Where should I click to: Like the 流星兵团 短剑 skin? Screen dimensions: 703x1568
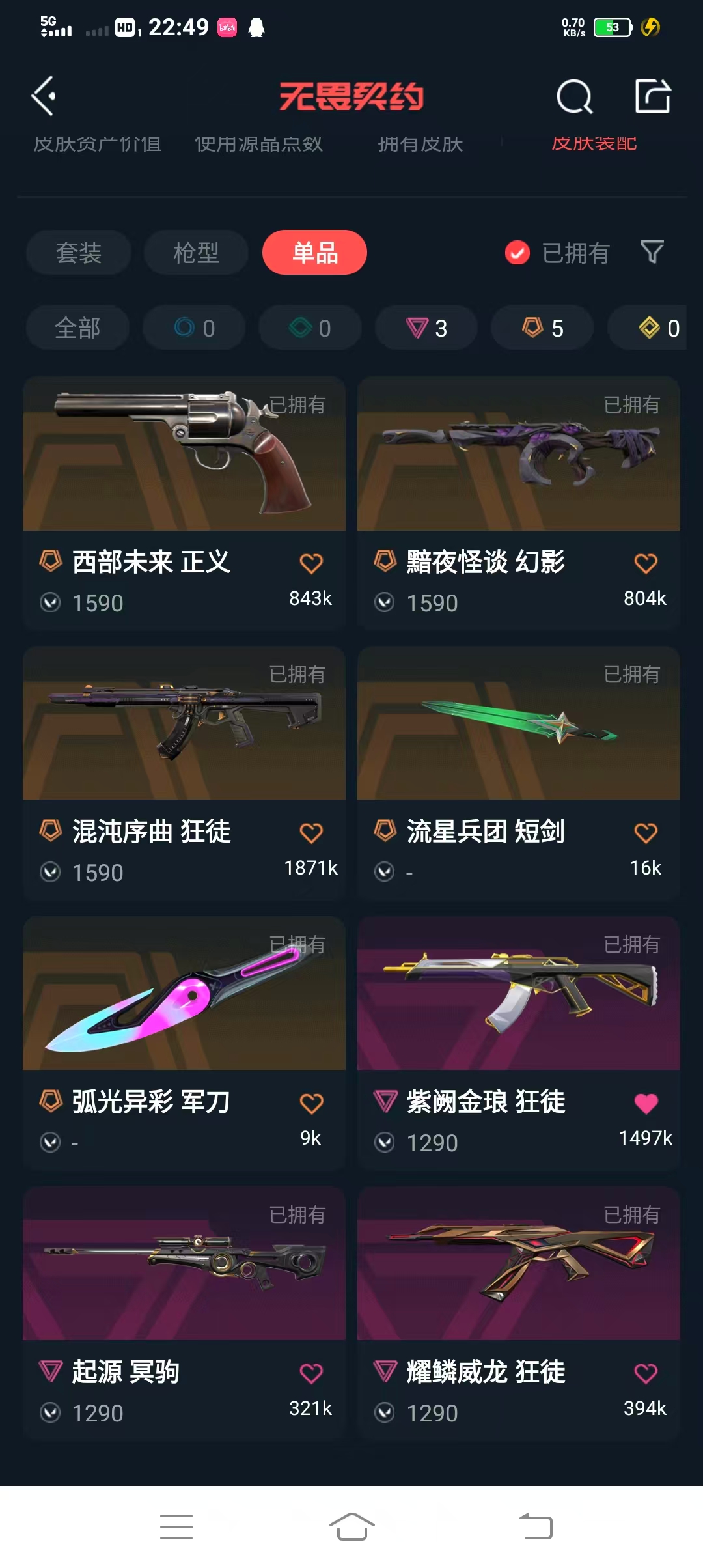[x=645, y=833]
